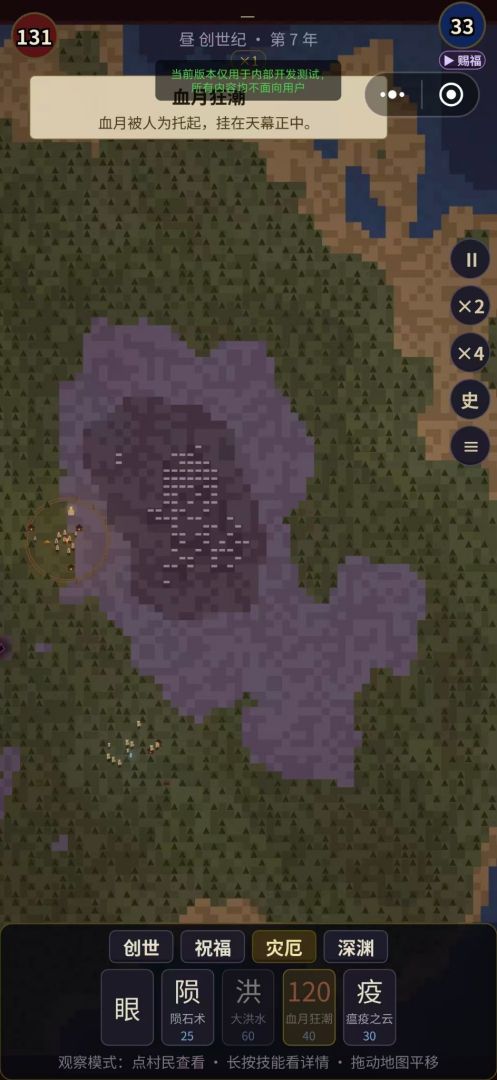Set game speed to ×4
The height and width of the screenshot is (1080, 497).
(471, 353)
